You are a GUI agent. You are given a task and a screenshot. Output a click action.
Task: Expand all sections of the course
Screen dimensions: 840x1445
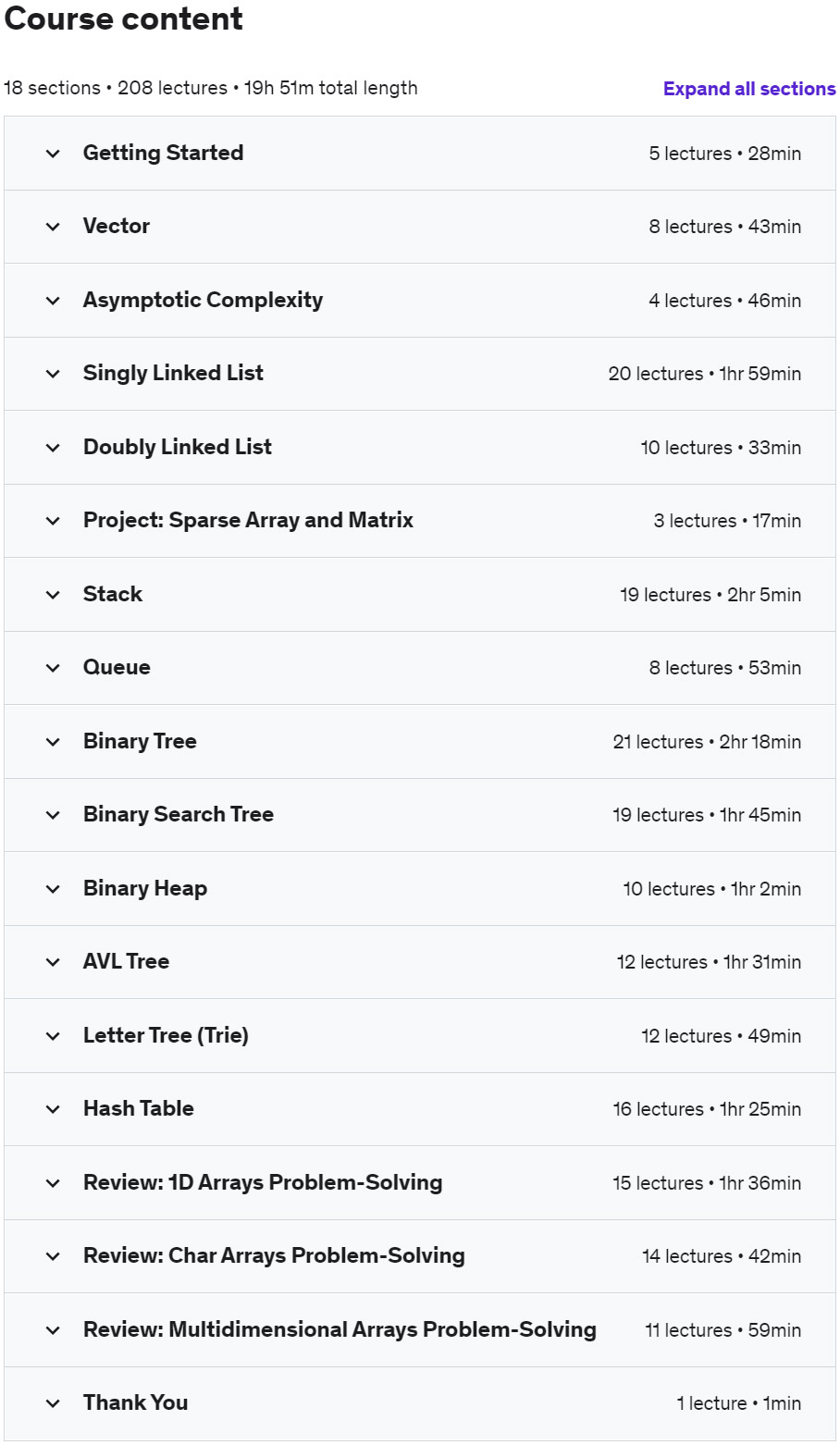coord(749,89)
